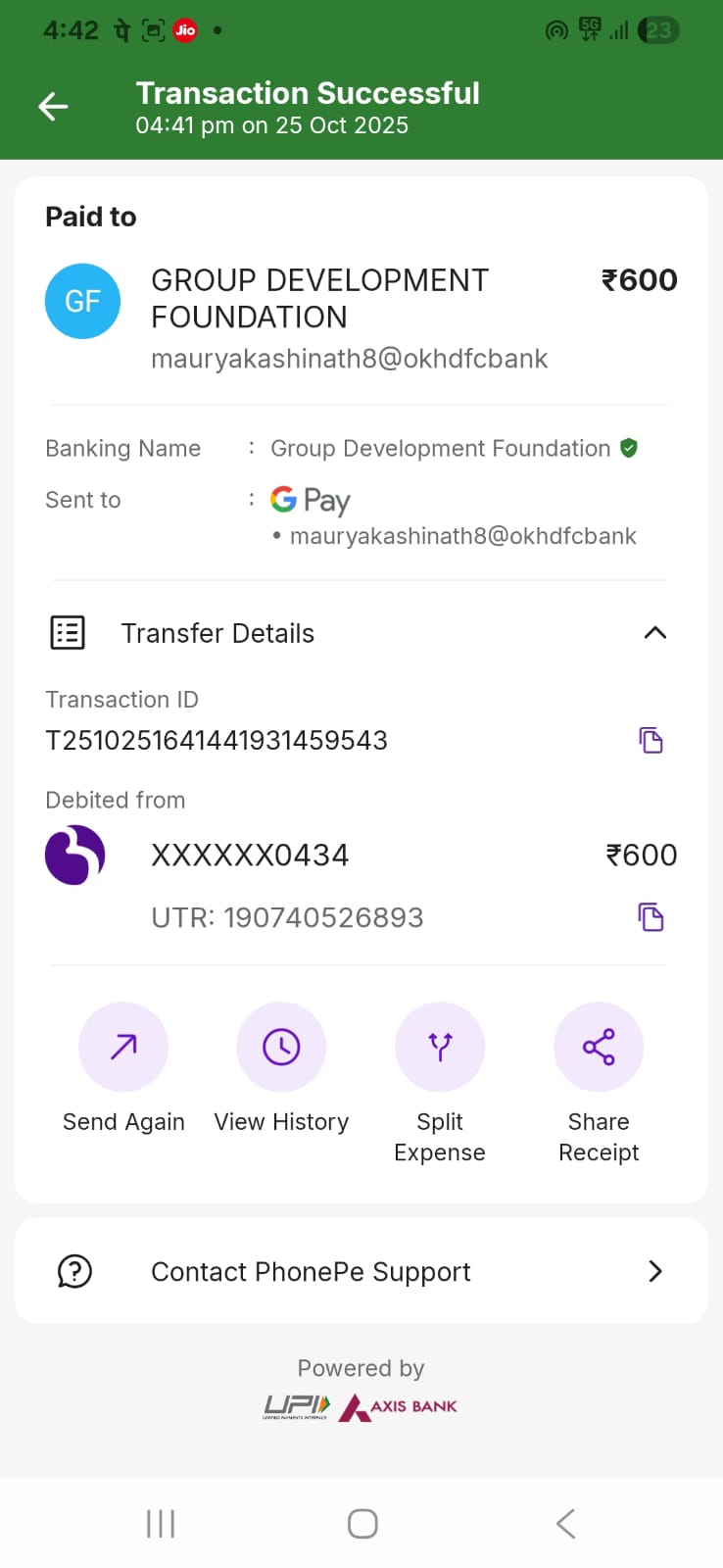Open recent apps from navigation bar
Screen dimensions: 723x1568
(x=161, y=1524)
